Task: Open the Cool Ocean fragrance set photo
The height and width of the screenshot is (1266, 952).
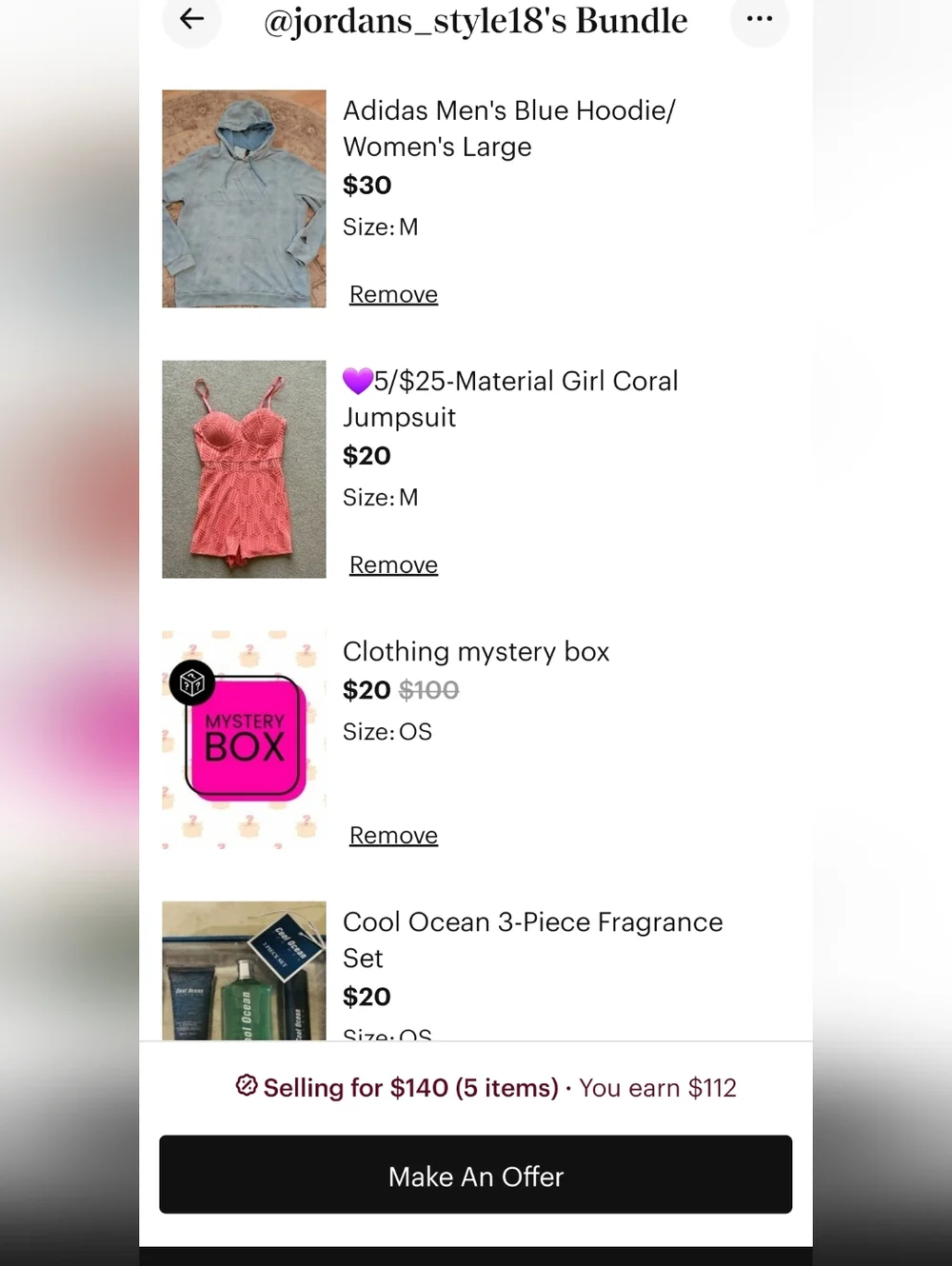Action: tap(244, 971)
